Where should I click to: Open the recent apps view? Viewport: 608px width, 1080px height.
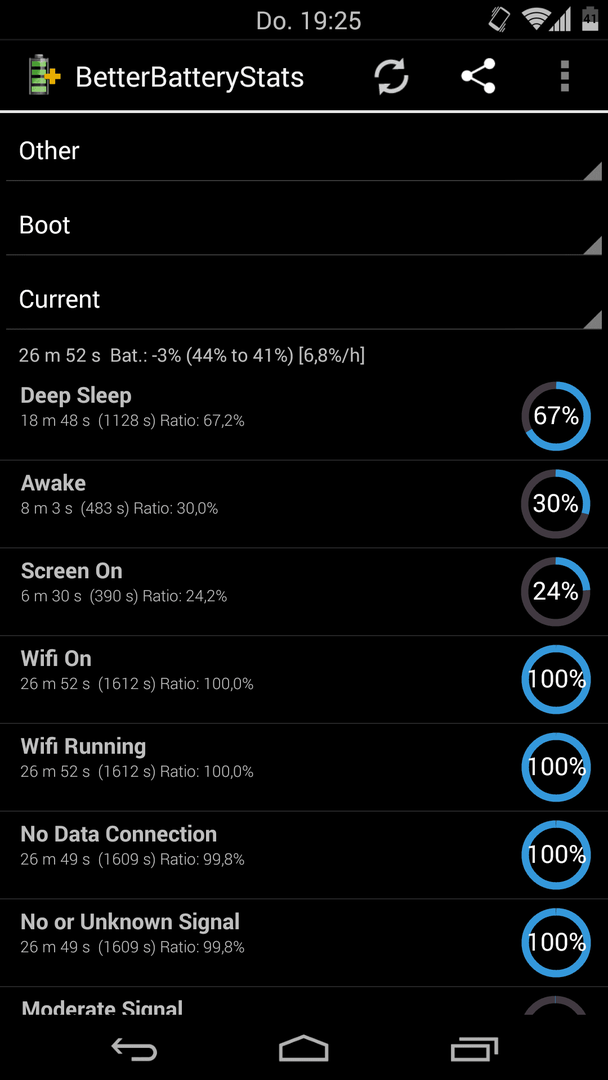pos(474,1049)
